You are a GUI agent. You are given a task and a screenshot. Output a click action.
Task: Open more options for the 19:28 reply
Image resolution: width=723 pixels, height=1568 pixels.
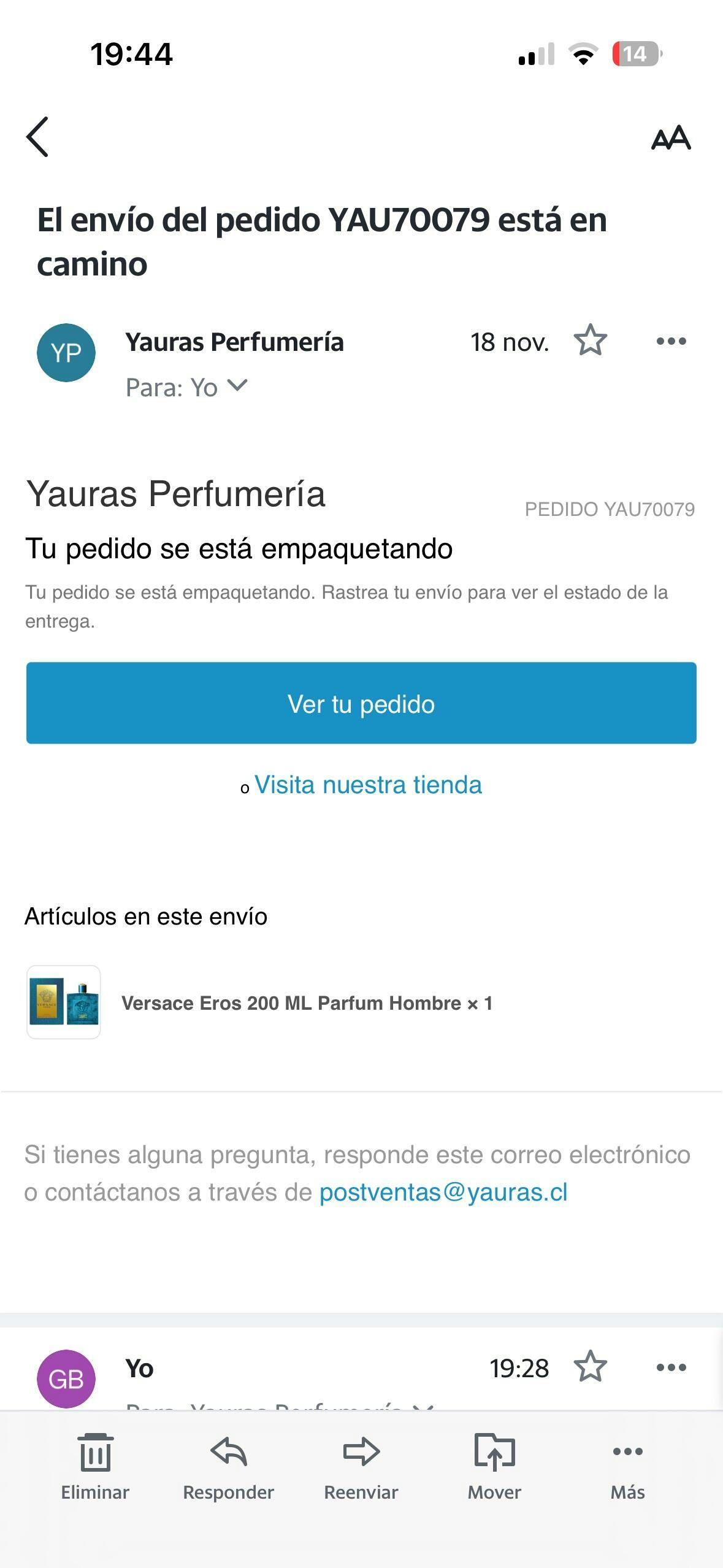(671, 1367)
